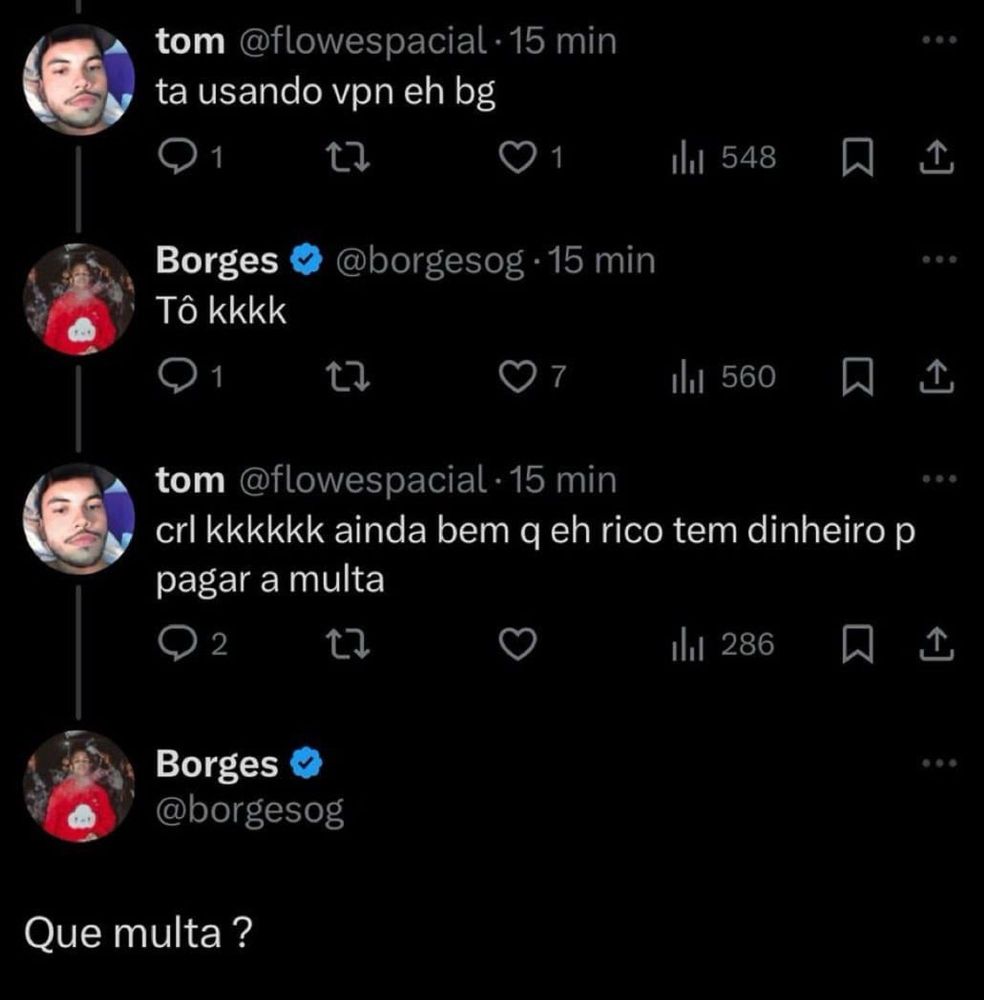This screenshot has width=984, height=1000.
Task: View analytics of tom's tweet with 286 views
Action: (723, 644)
